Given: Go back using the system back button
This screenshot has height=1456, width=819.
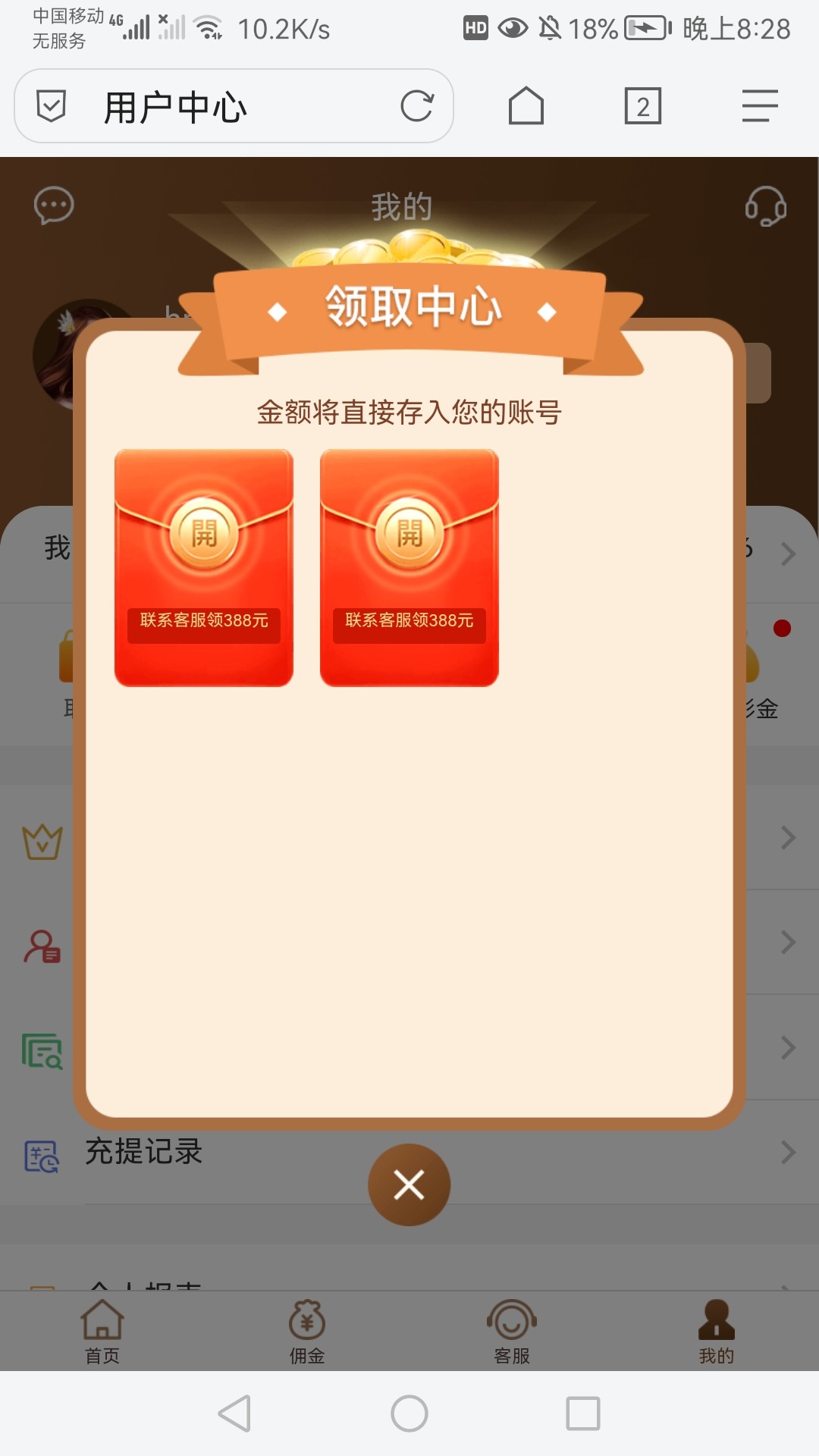Looking at the screenshot, I should coord(235,1414).
